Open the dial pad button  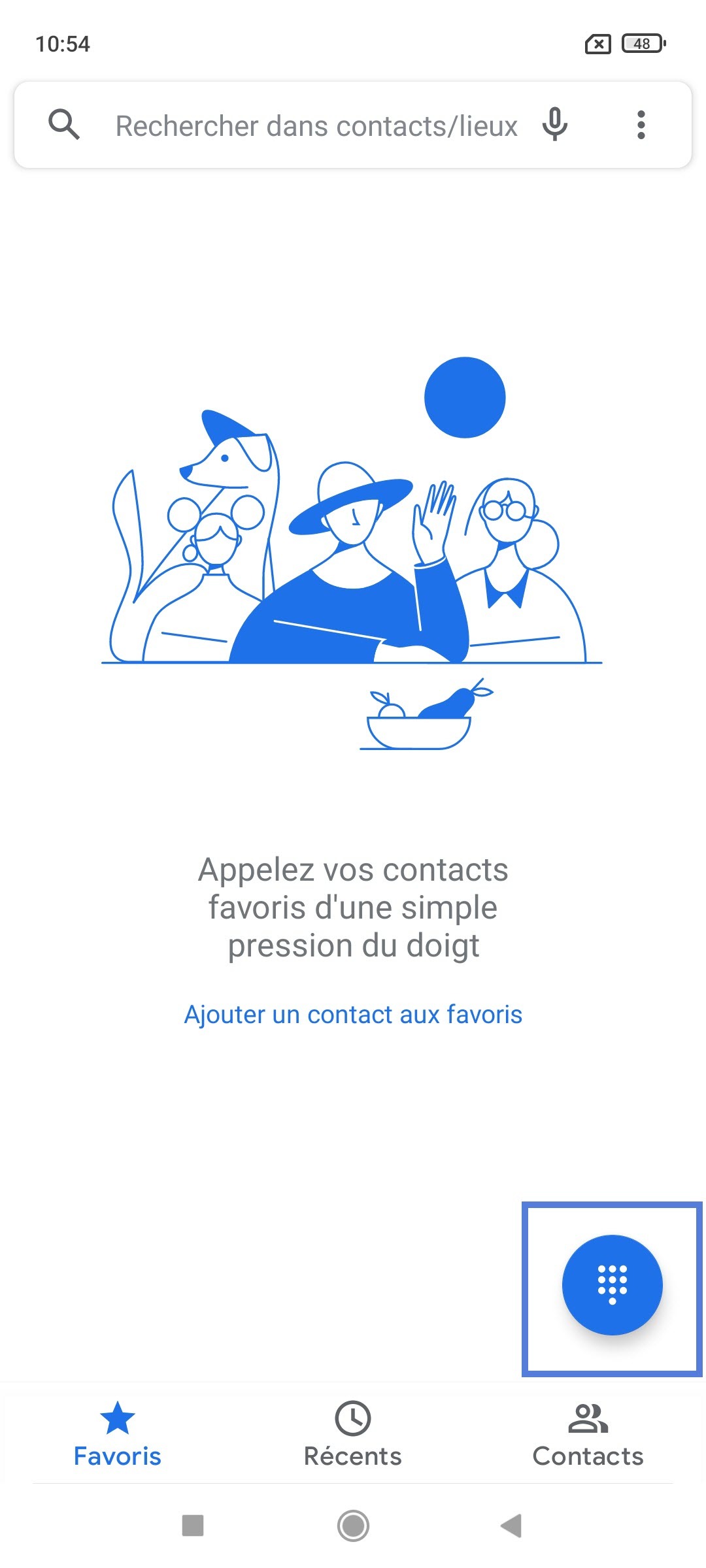[612, 1284]
